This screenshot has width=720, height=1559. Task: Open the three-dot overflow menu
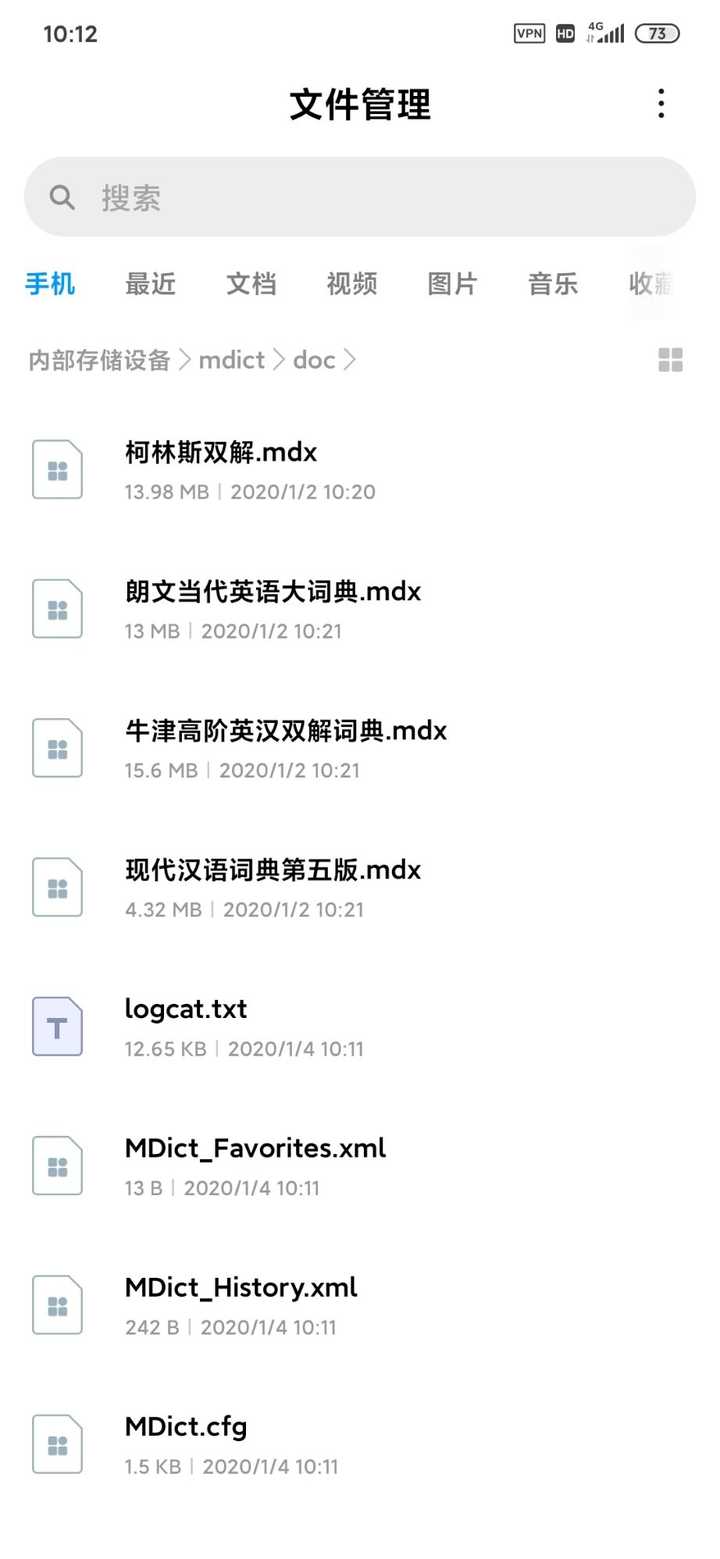pos(661,103)
